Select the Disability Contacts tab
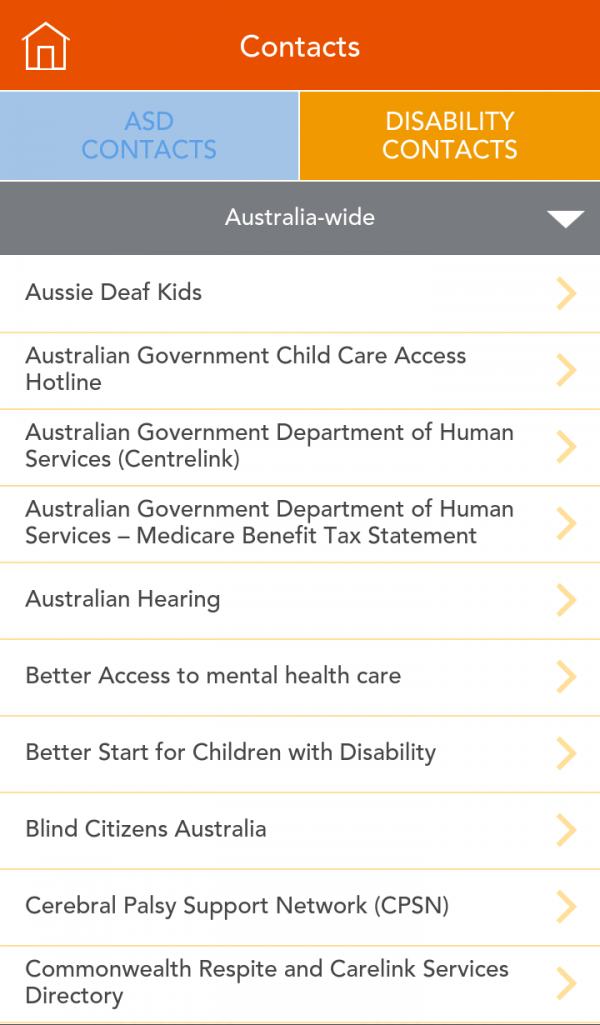The height and width of the screenshot is (1025, 600). (x=450, y=135)
